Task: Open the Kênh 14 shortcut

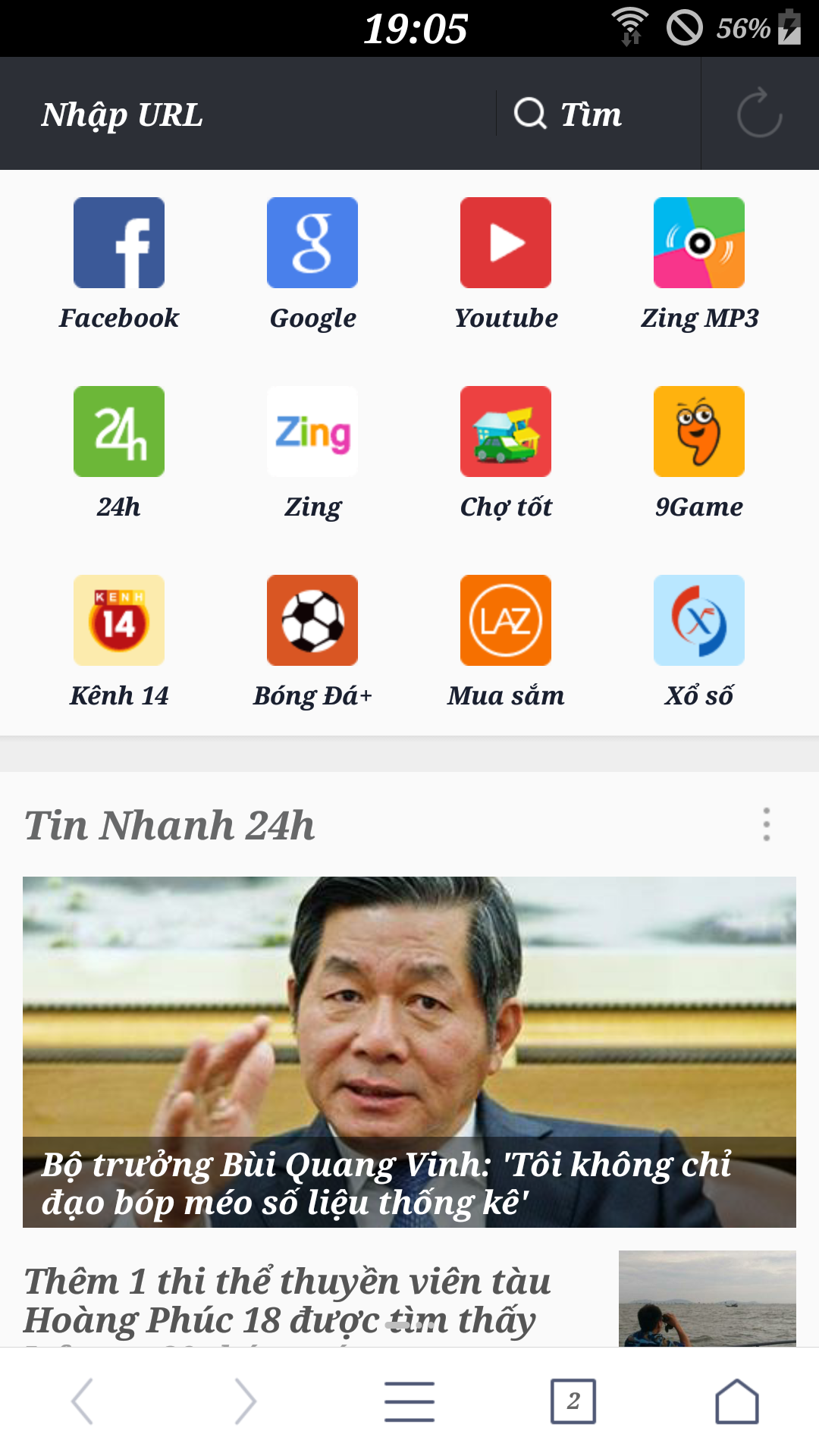Action: [119, 642]
